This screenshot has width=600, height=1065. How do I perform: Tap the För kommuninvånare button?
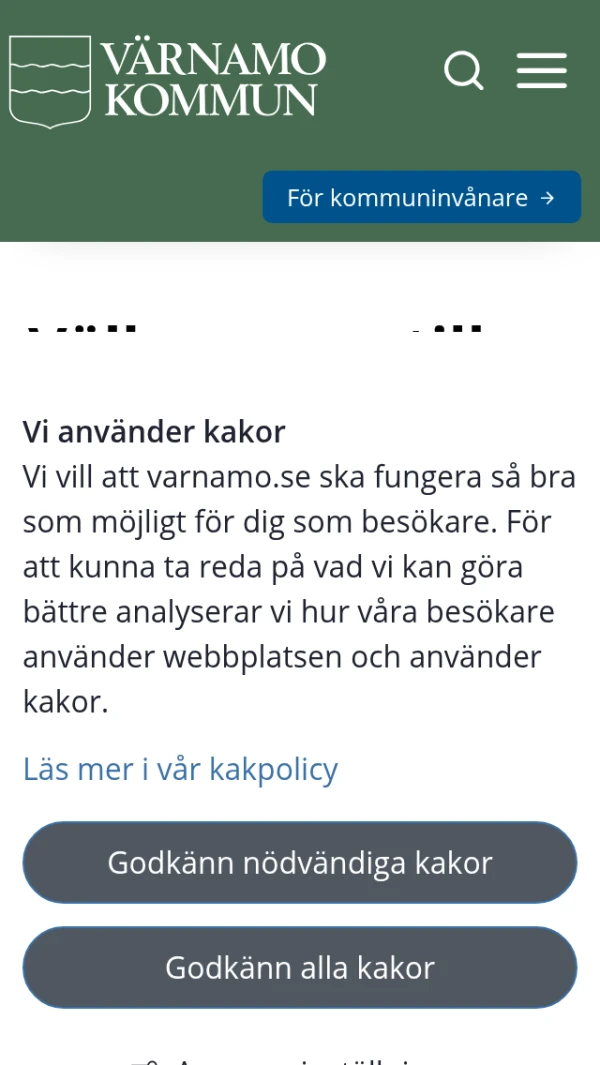[x=421, y=197]
